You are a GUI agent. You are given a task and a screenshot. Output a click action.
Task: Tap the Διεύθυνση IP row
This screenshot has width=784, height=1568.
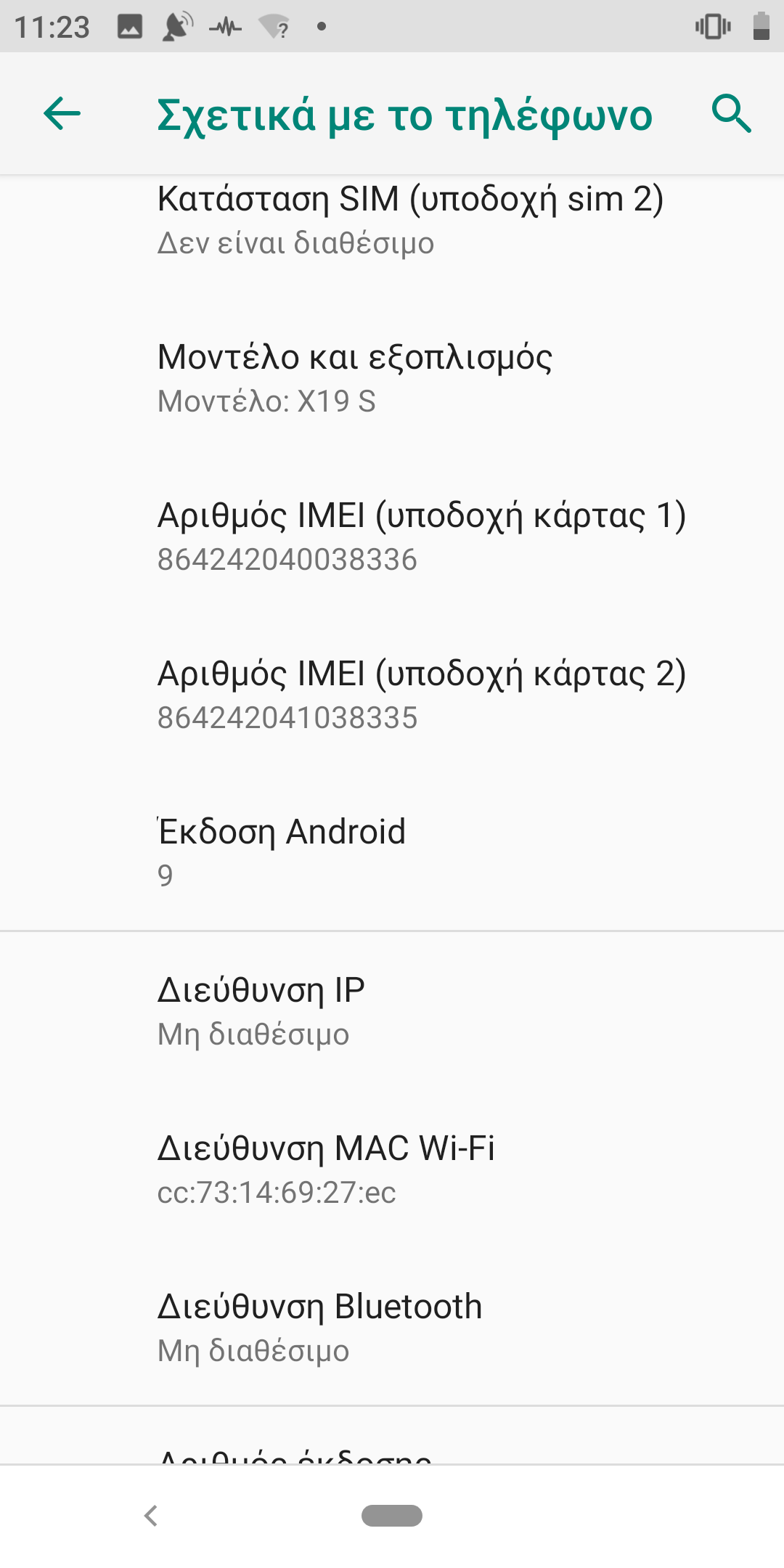click(x=392, y=1010)
